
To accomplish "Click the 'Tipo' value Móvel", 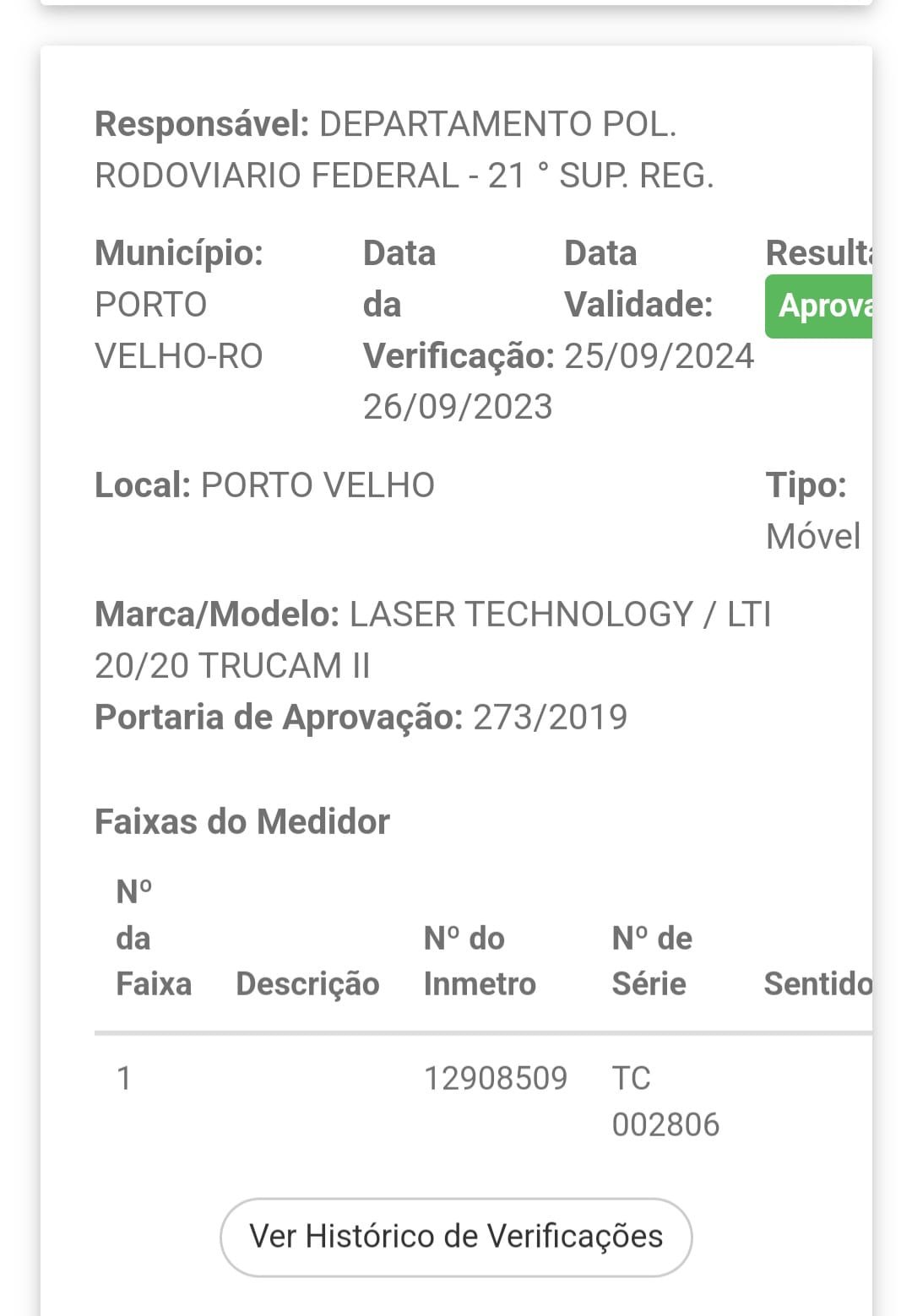I will (813, 535).
